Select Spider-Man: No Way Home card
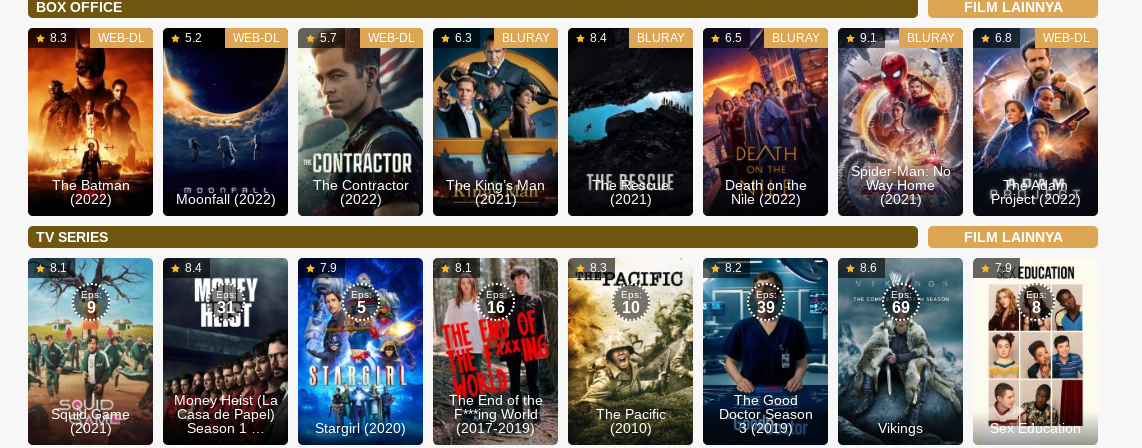 (x=900, y=122)
